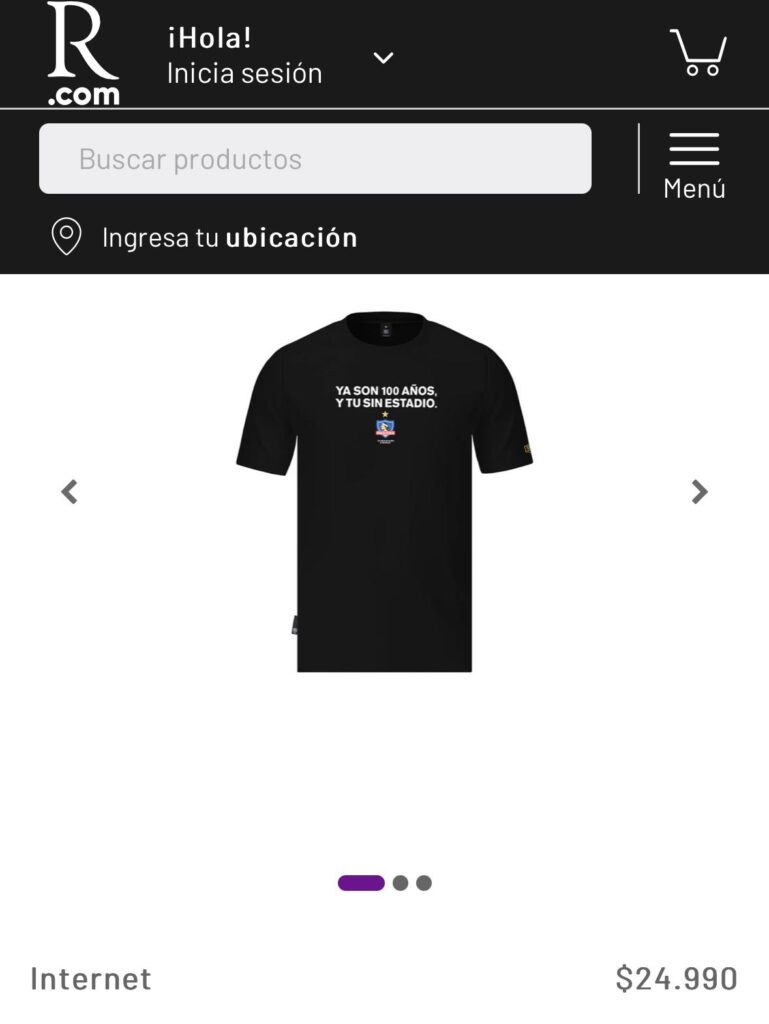
Task: Show the next product image
Action: coord(700,491)
